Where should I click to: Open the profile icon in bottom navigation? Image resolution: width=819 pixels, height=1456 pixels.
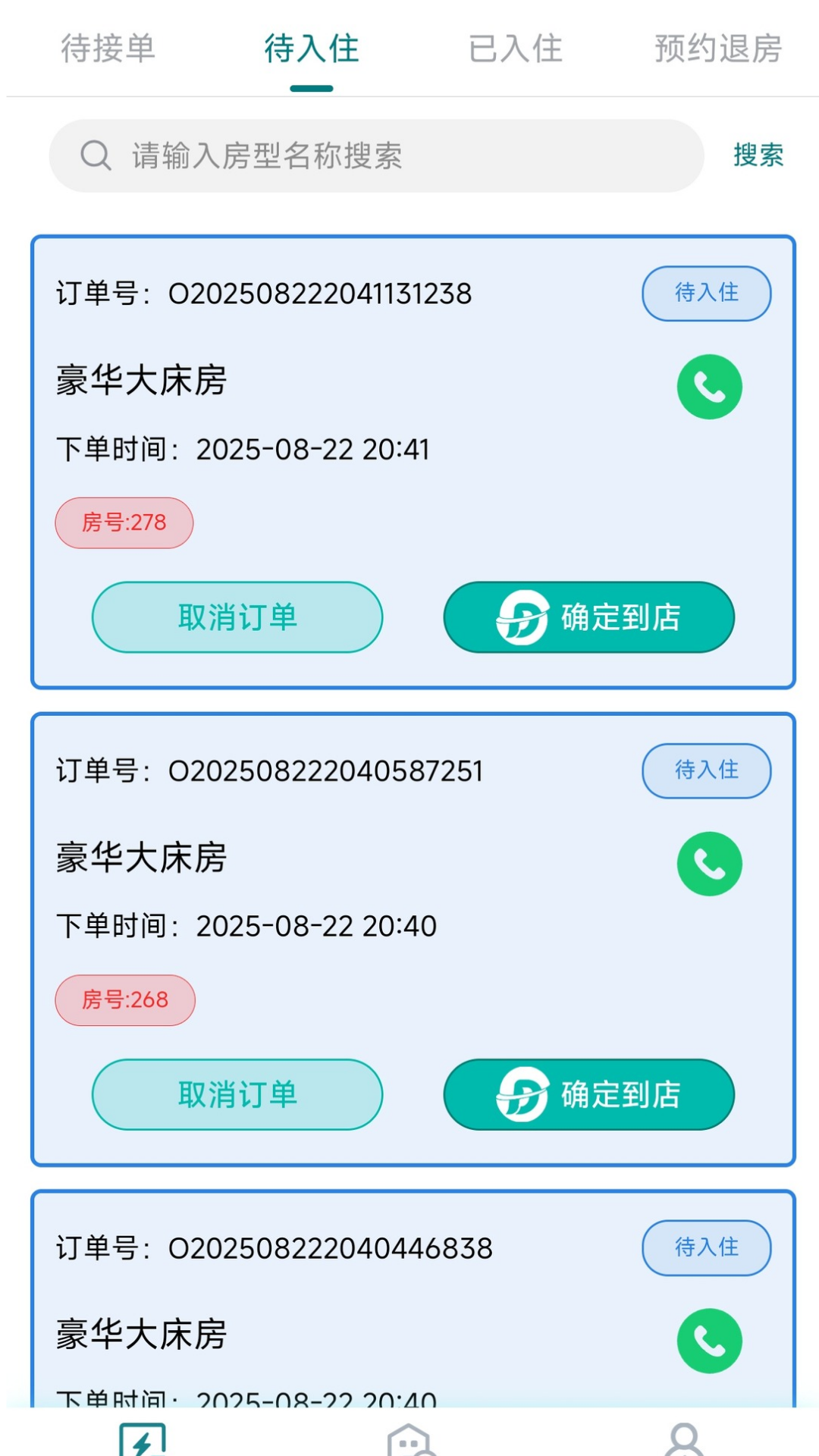coord(683,1438)
